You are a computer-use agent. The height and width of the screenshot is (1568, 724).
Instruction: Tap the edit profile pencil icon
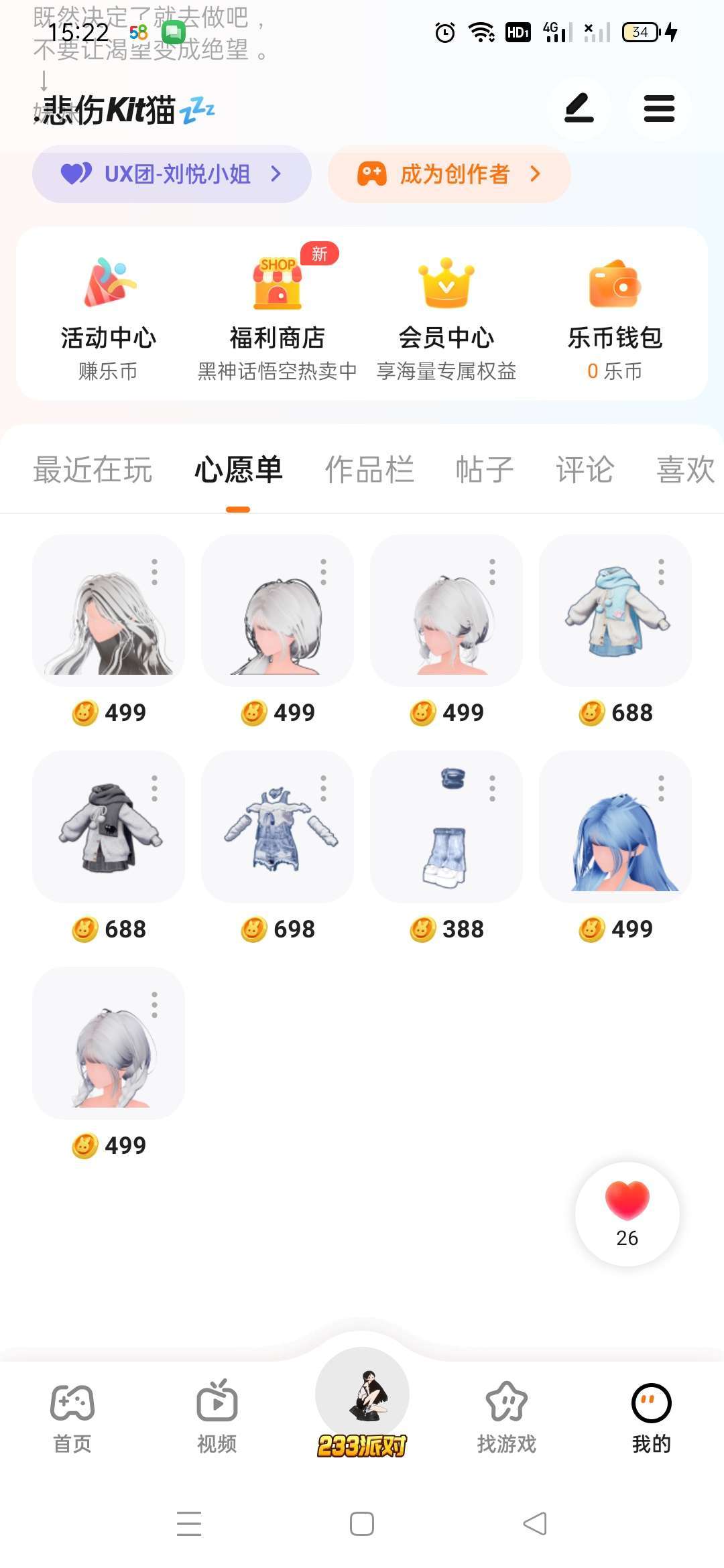tap(579, 109)
